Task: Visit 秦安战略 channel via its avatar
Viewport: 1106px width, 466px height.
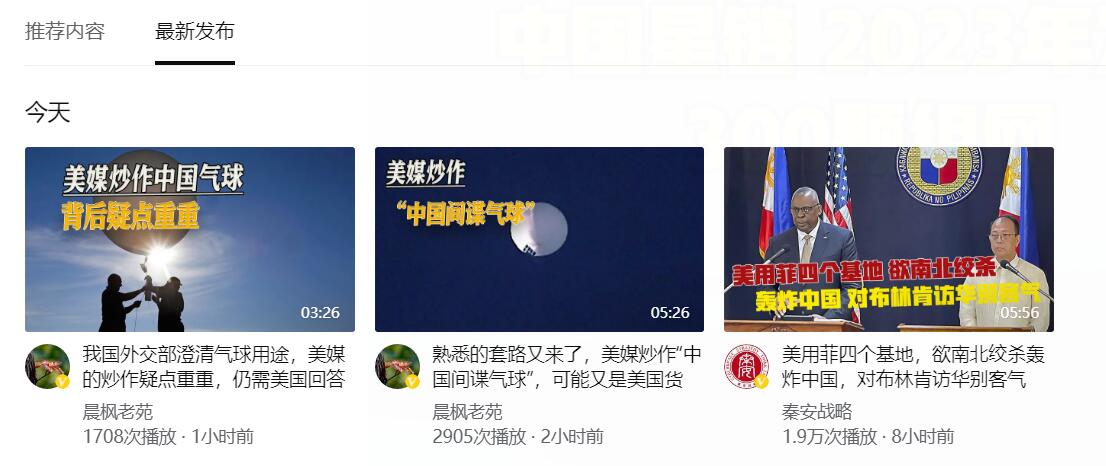Action: (746, 366)
